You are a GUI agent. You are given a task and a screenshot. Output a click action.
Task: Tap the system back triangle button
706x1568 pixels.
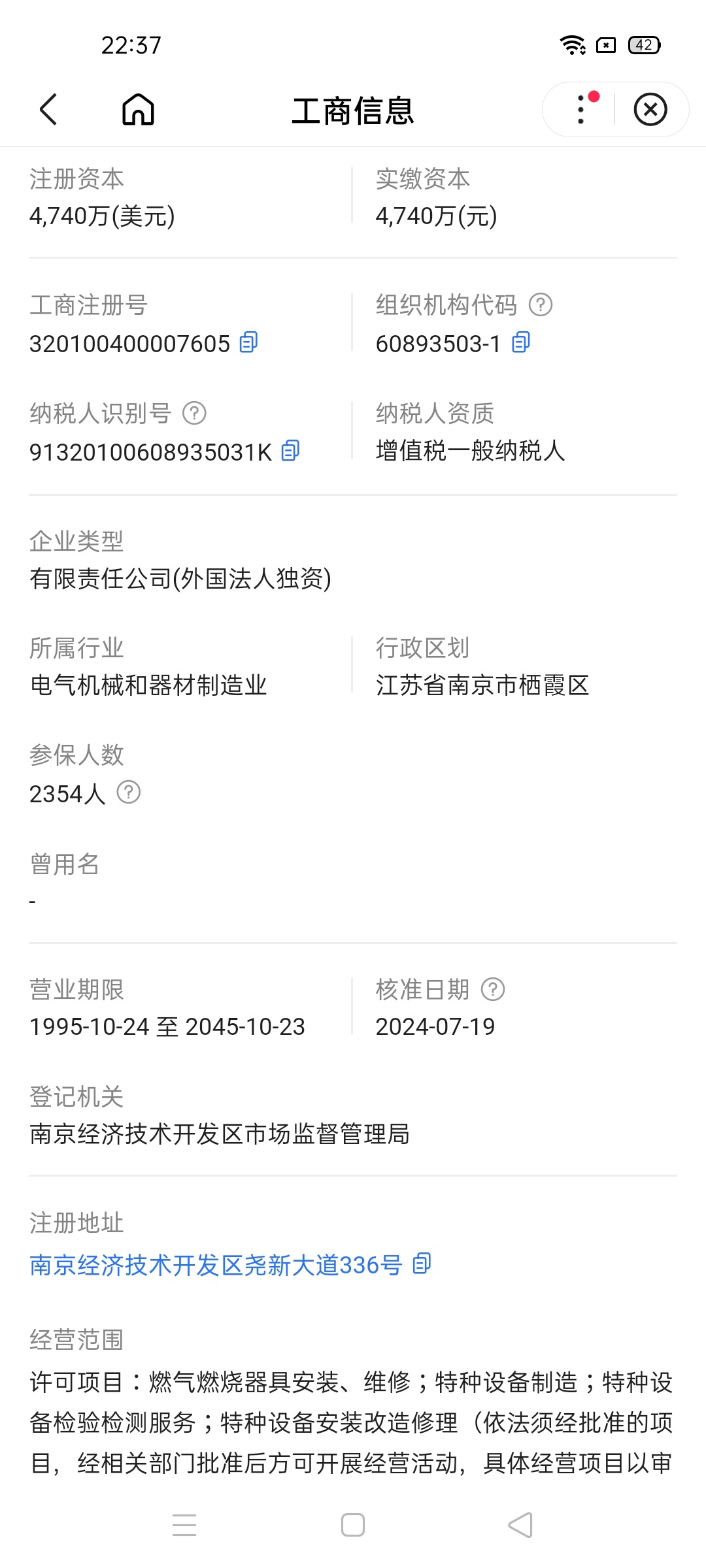pos(521,1525)
